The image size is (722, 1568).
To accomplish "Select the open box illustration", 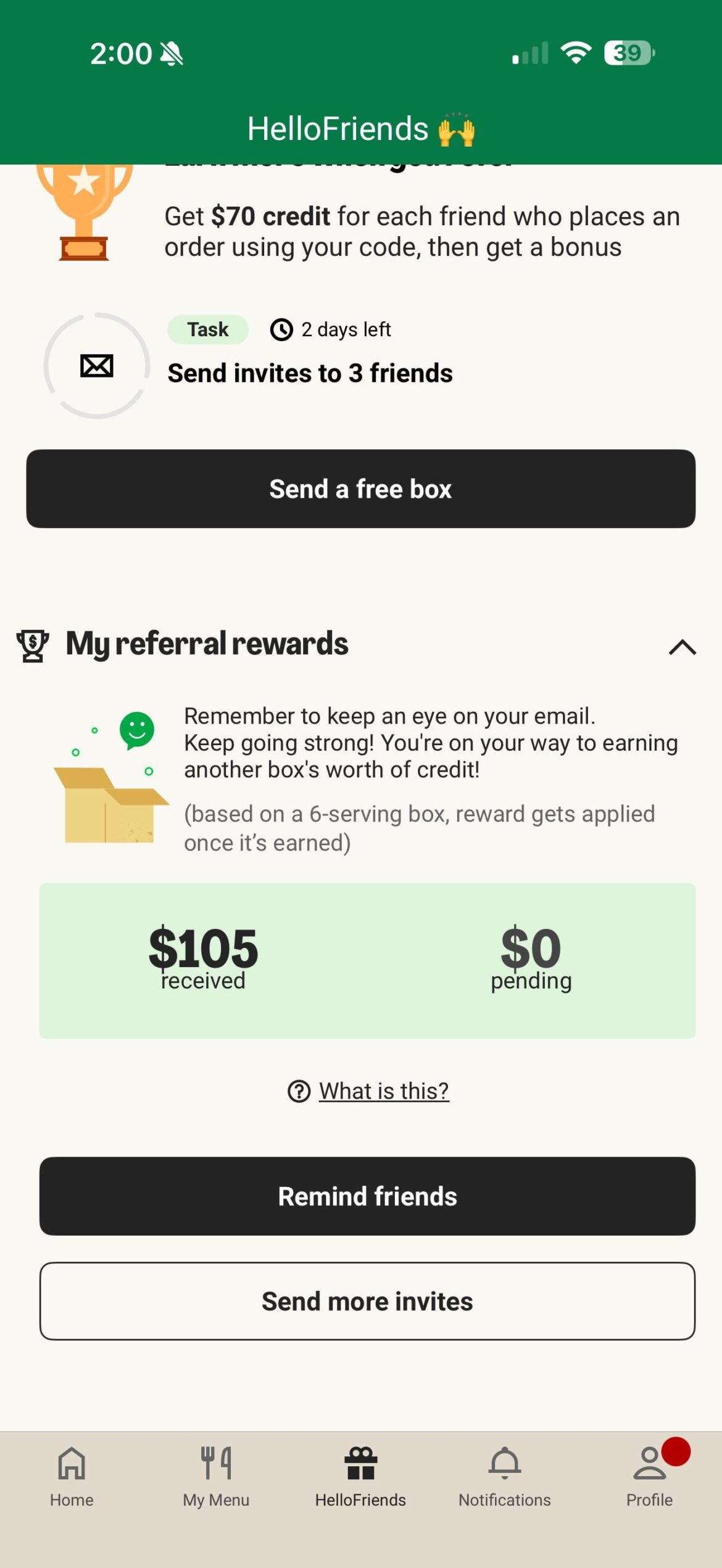I will coord(110,808).
